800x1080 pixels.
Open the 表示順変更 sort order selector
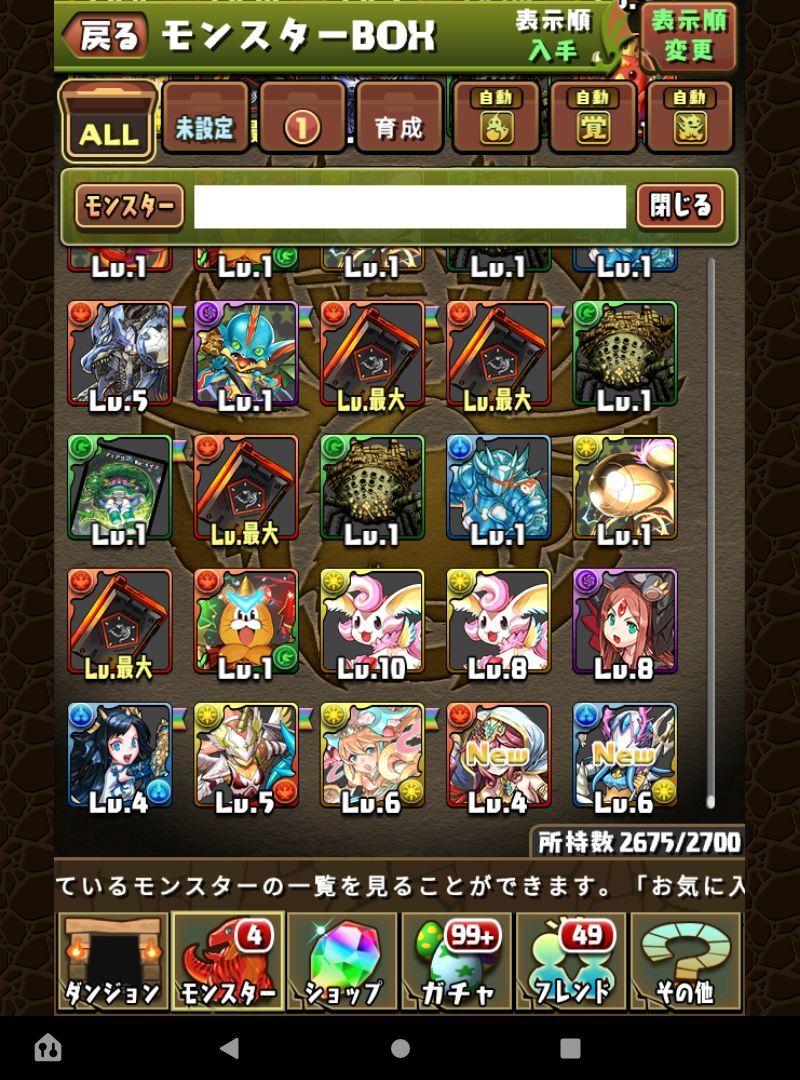point(689,36)
